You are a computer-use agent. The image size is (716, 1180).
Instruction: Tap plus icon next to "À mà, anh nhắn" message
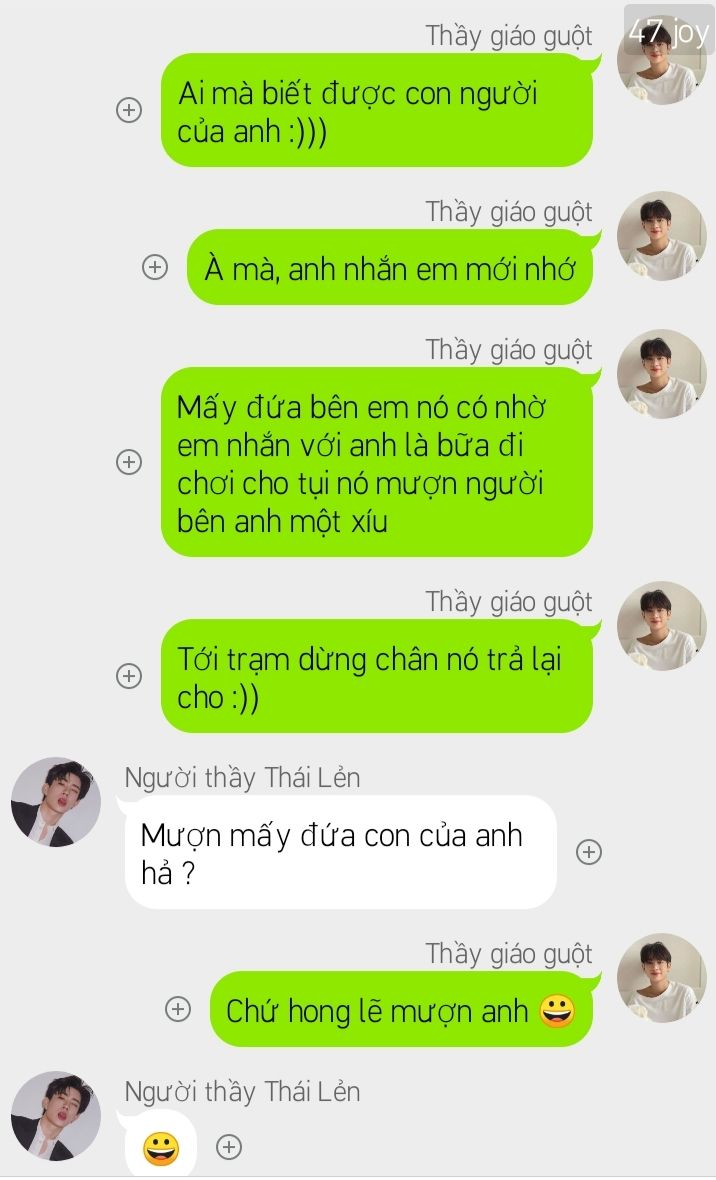[154, 267]
